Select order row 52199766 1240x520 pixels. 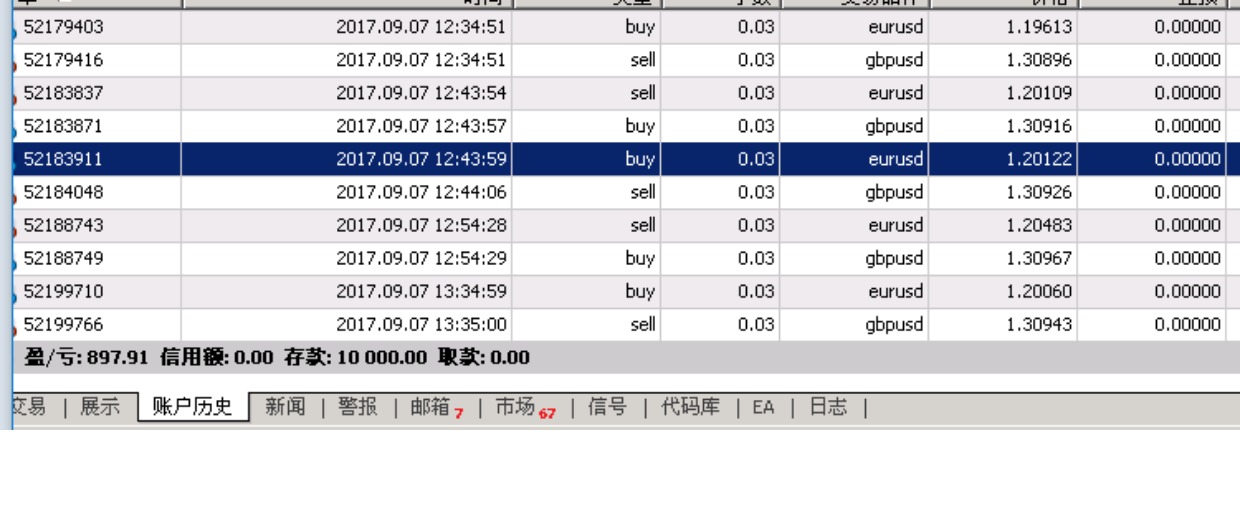click(626, 324)
